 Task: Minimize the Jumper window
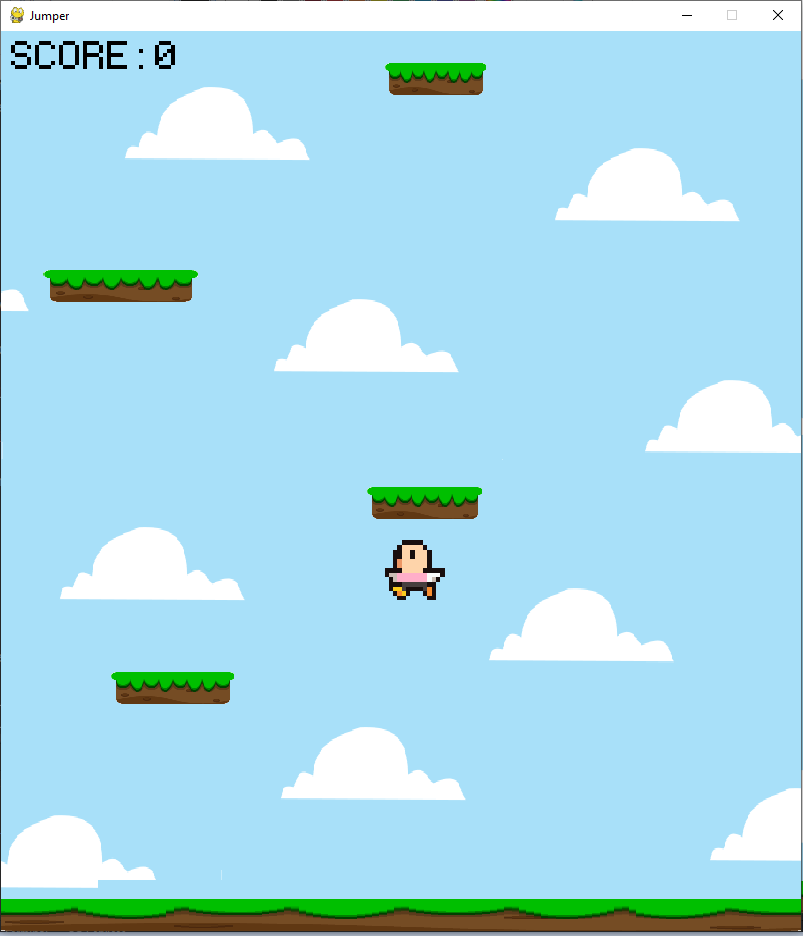[687, 15]
